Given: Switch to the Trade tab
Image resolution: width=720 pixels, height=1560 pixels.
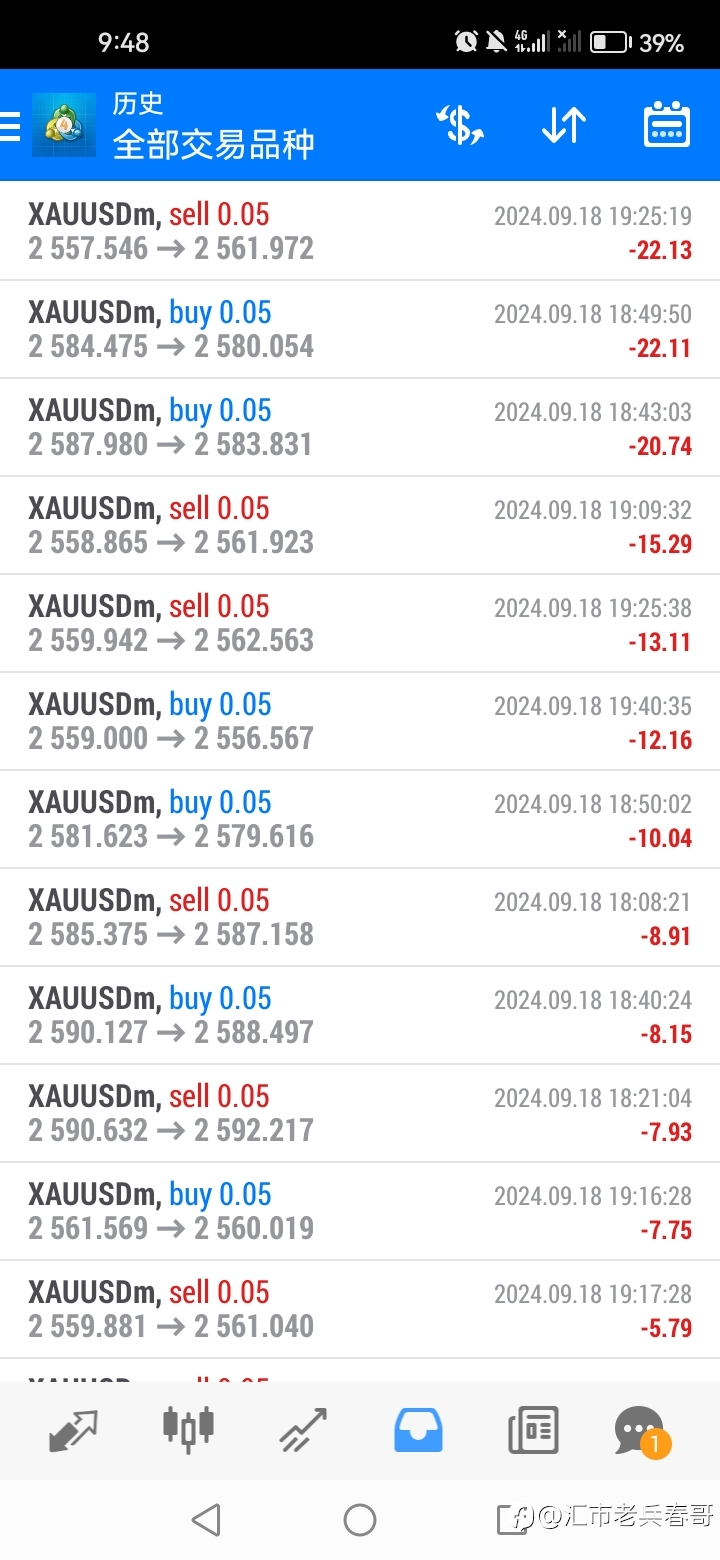Looking at the screenshot, I should pyautogui.click(x=303, y=1430).
